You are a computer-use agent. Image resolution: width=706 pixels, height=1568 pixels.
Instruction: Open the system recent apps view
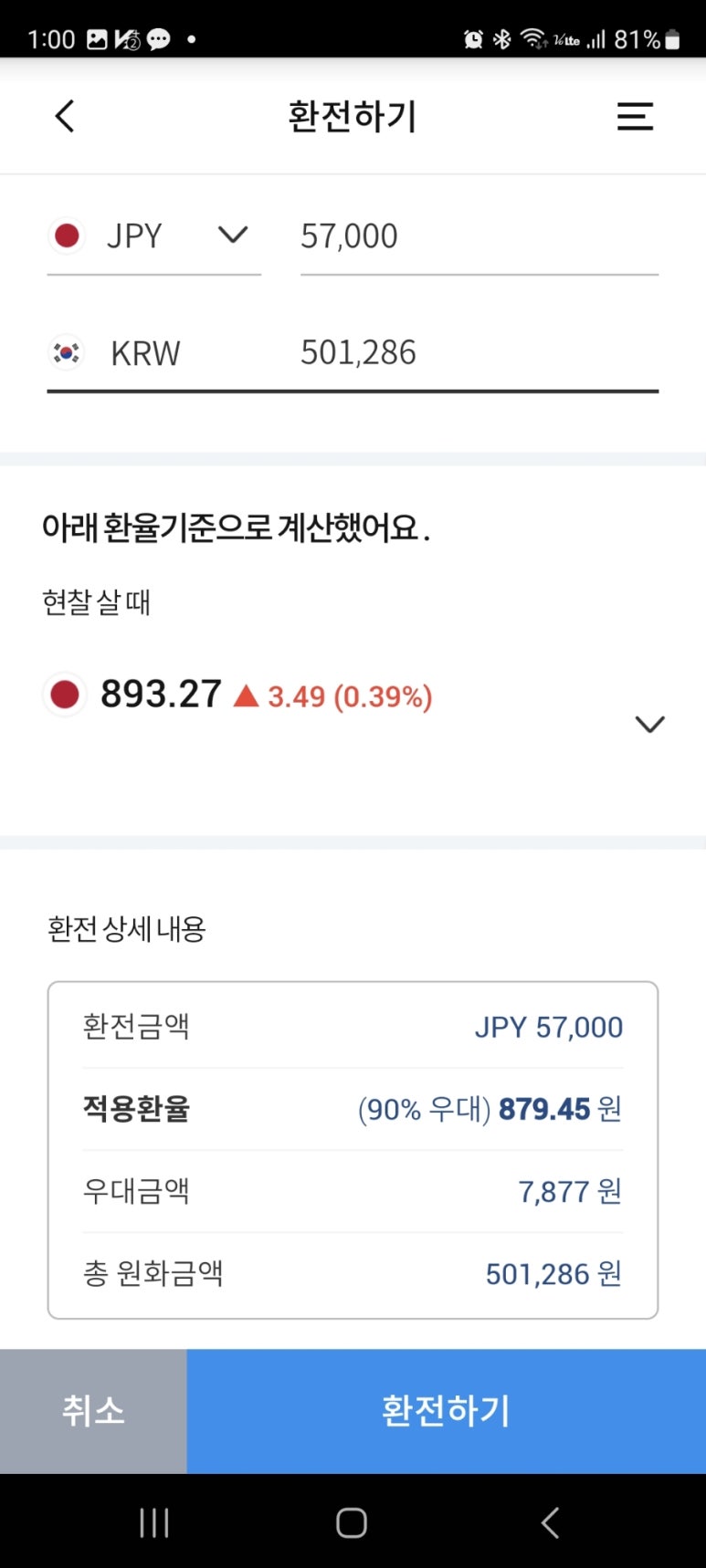pos(154,1522)
